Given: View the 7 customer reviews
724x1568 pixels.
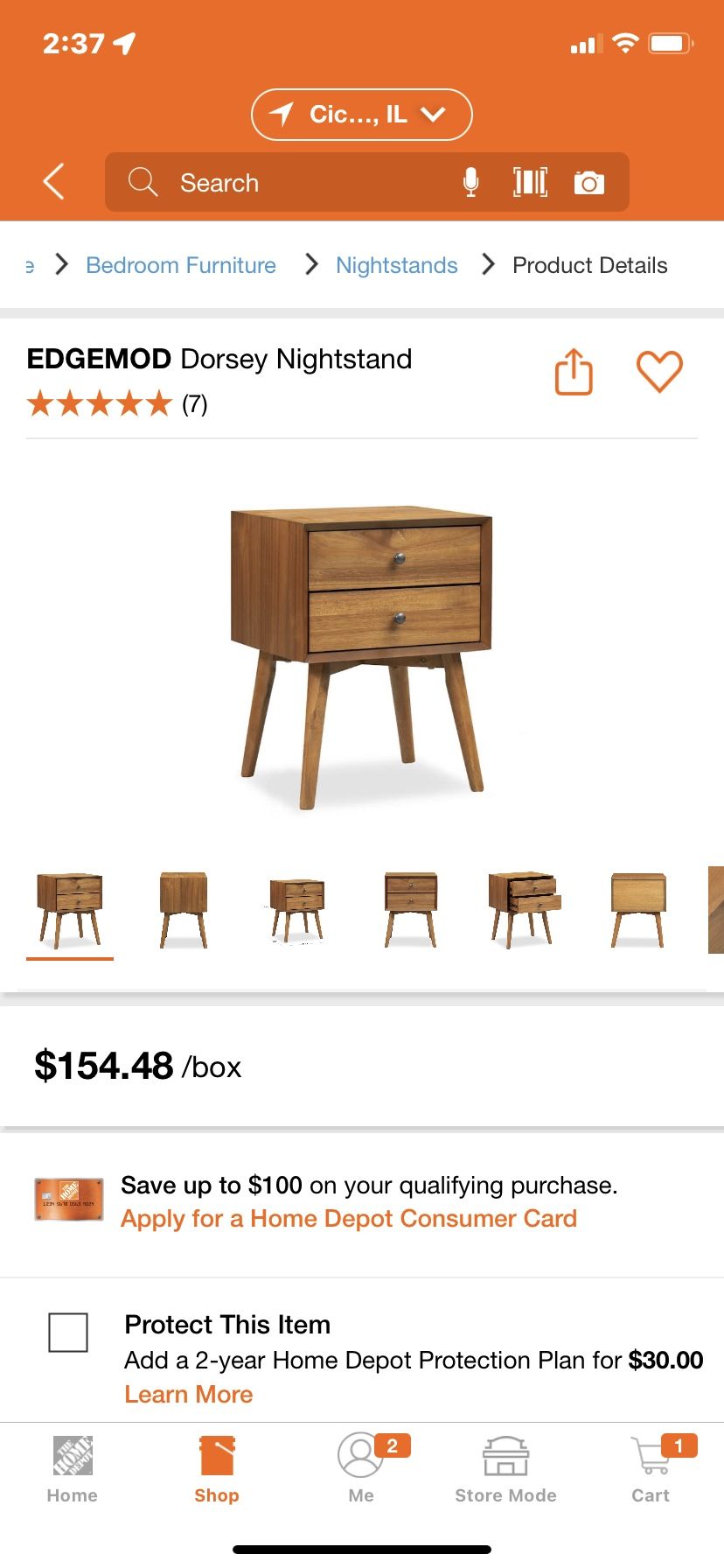Looking at the screenshot, I should click(194, 404).
